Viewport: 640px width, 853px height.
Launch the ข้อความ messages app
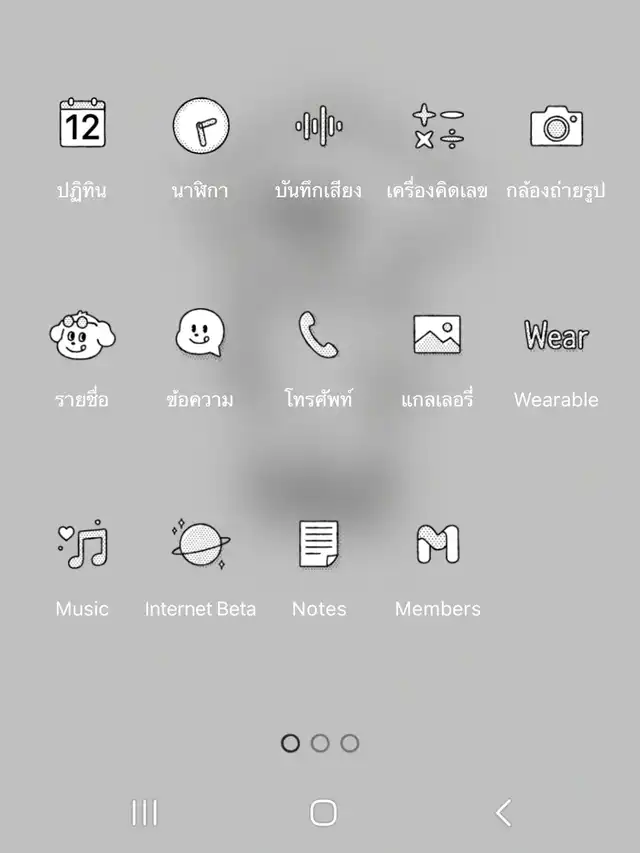[200, 335]
